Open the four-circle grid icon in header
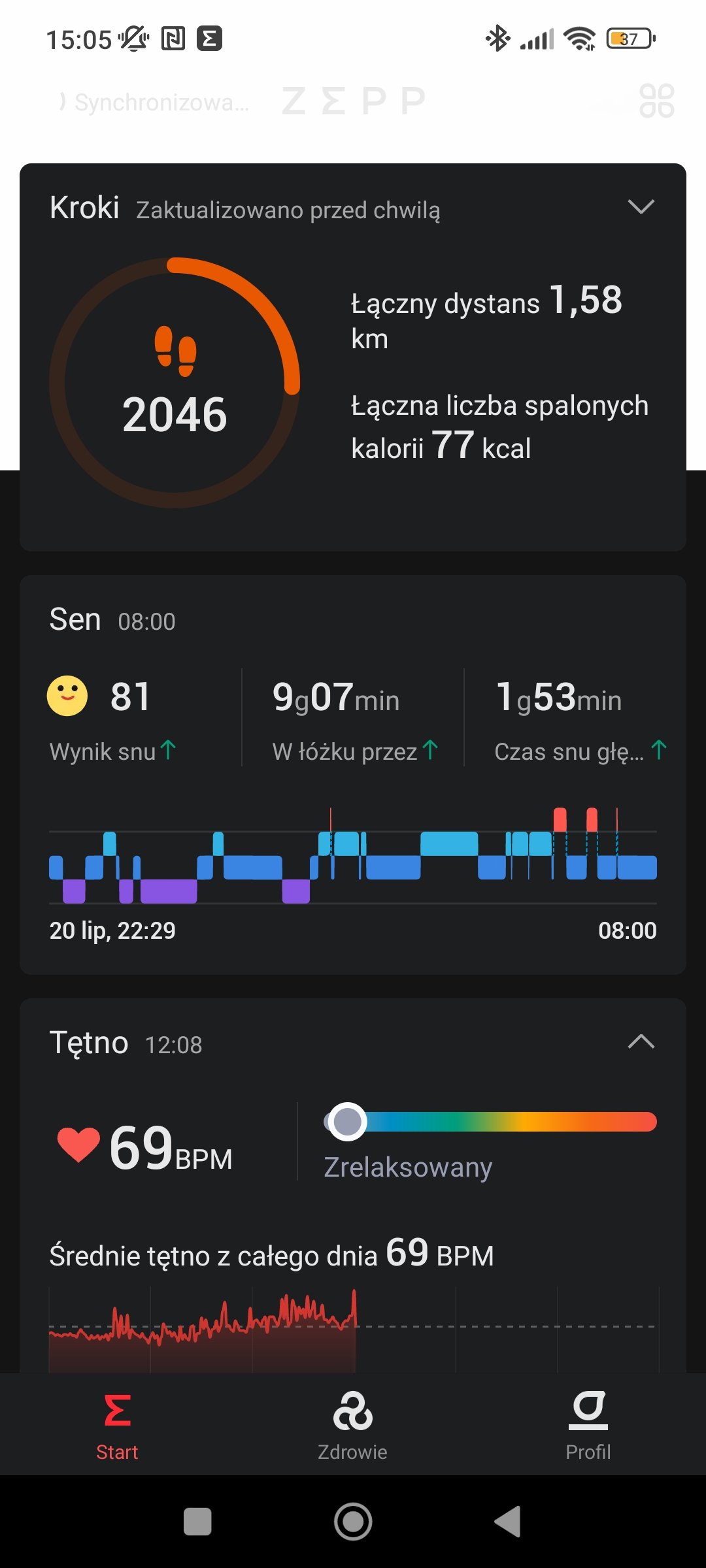706x1568 pixels. click(656, 101)
